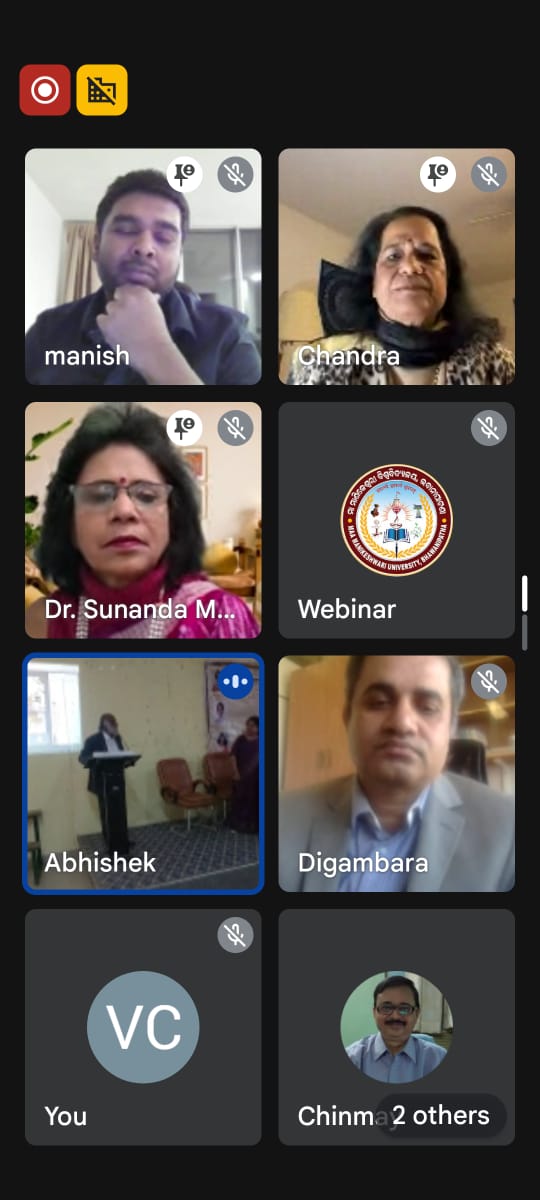Tap the red recording indicator
Image resolution: width=540 pixels, height=1200 pixels.
[x=45, y=90]
